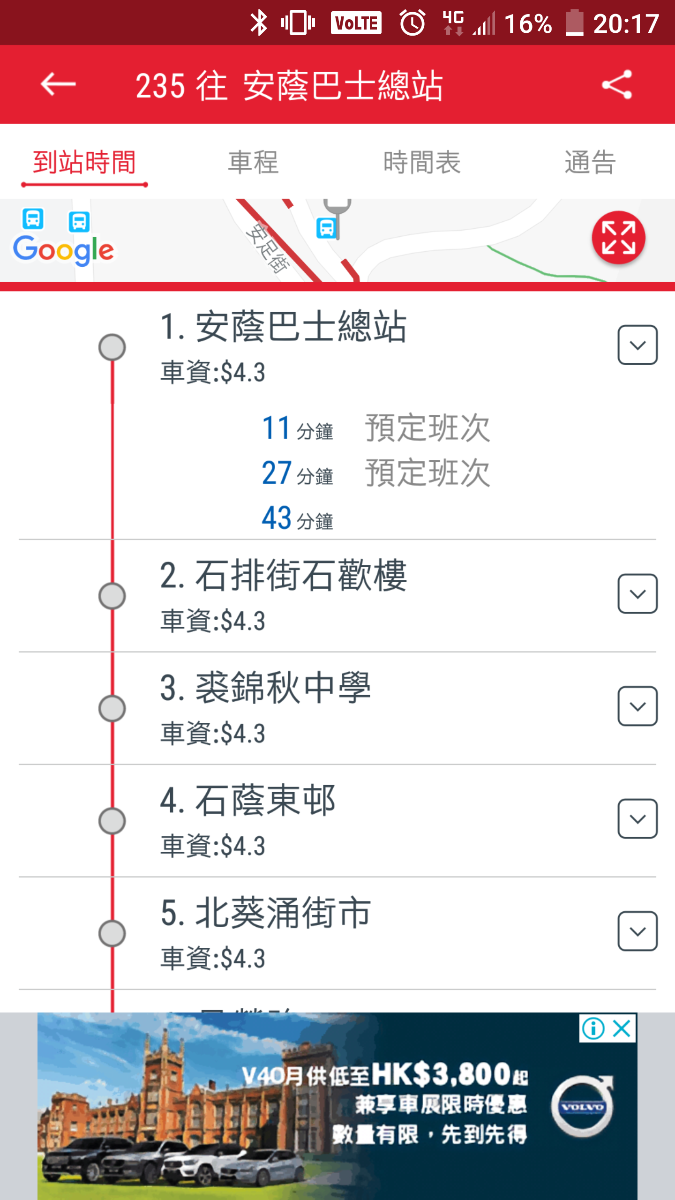The image size is (675, 1200).
Task: Select the 到站時間 tab
Action: click(x=84, y=162)
